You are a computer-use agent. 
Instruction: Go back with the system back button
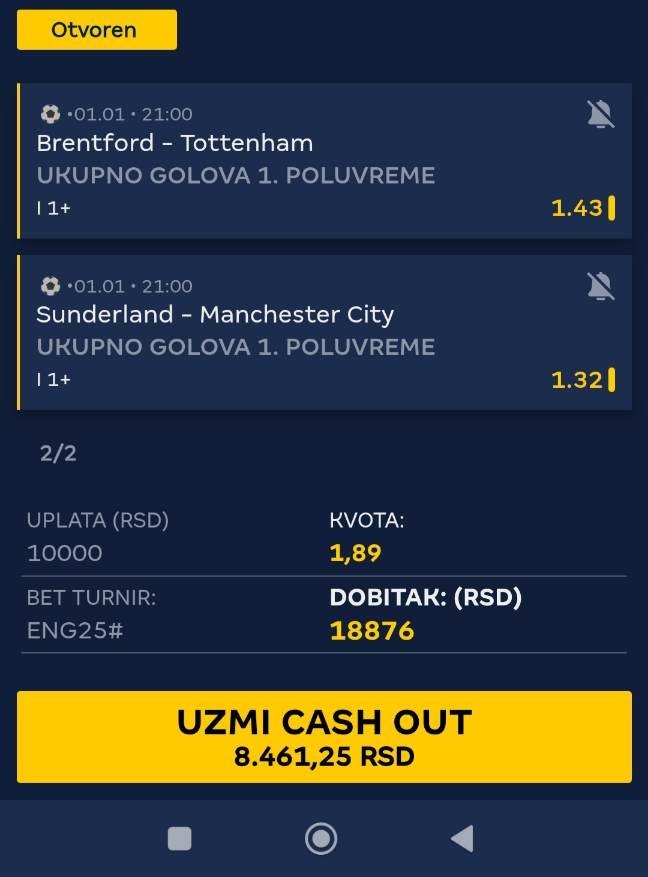point(462,838)
